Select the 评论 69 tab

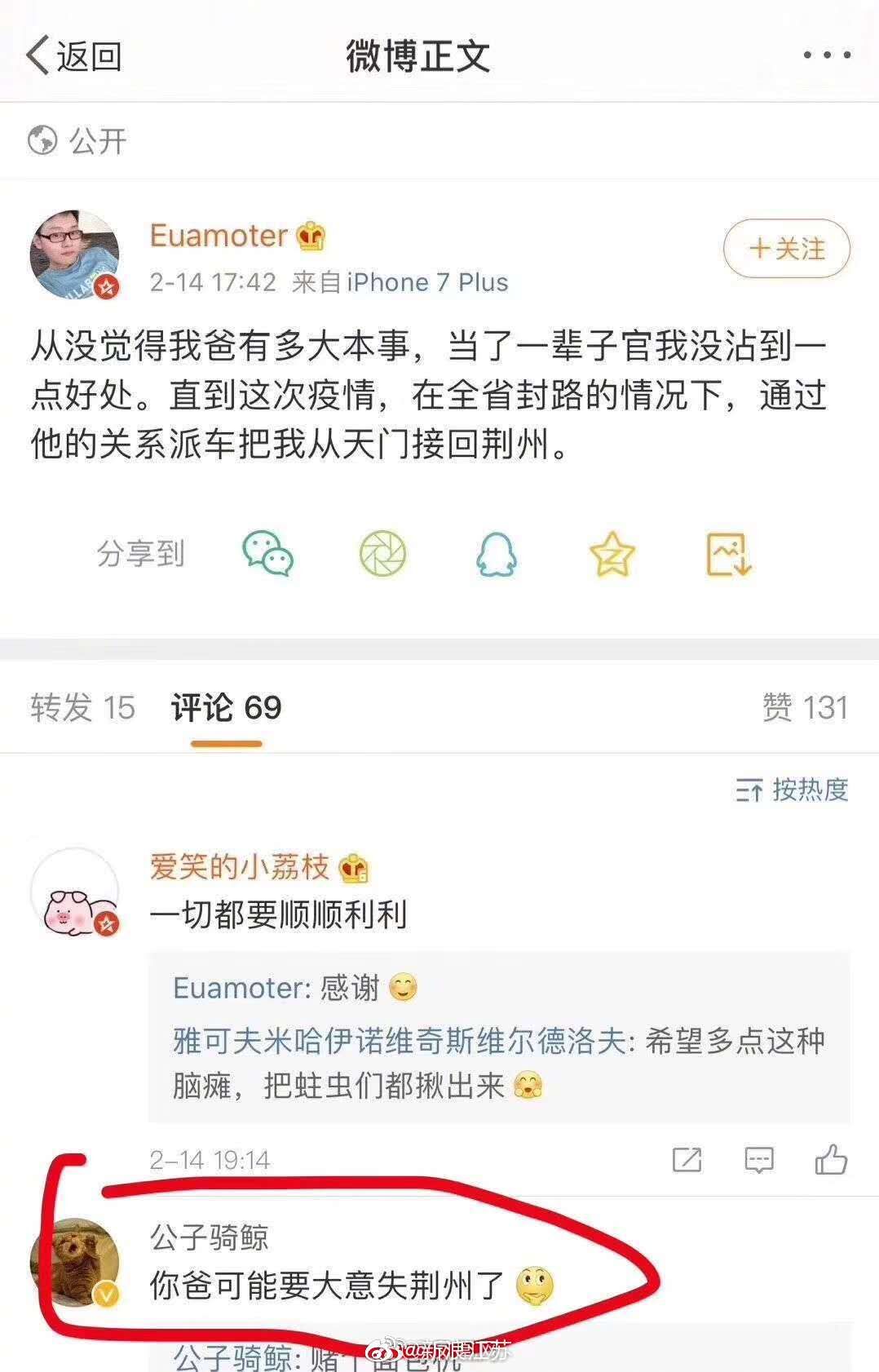[x=226, y=707]
